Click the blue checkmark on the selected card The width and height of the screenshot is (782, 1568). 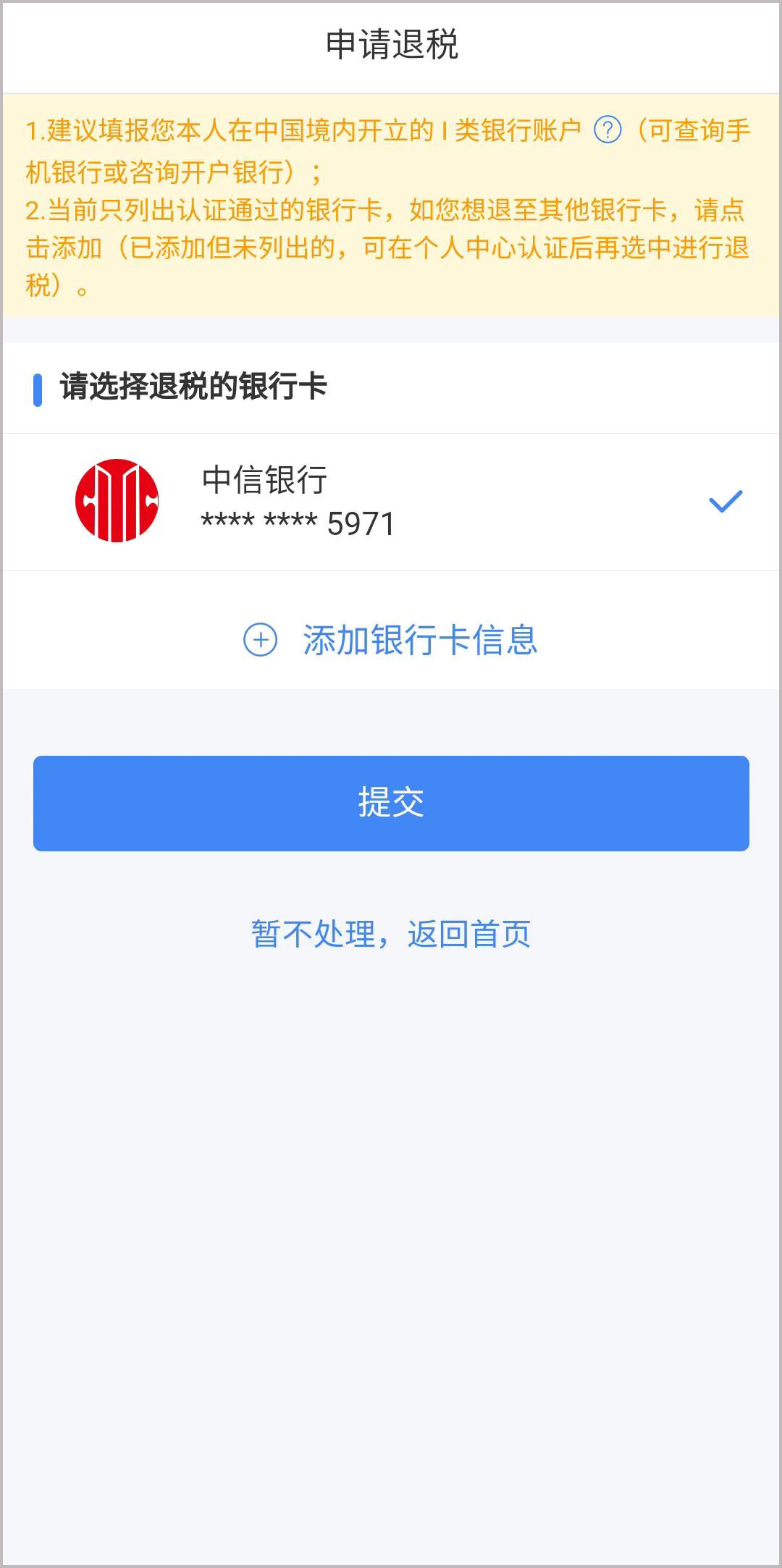pos(728,500)
